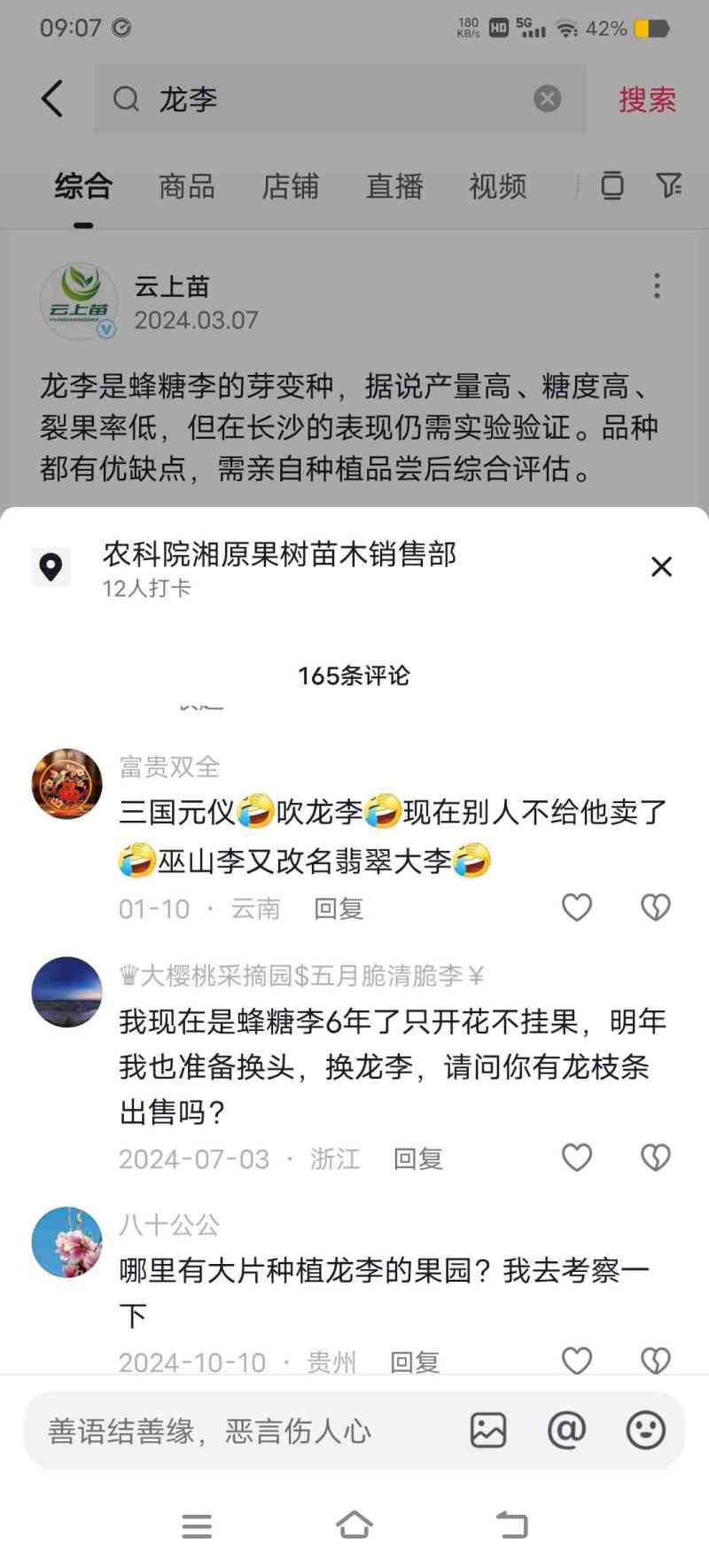The height and width of the screenshot is (1568, 709).
Task: Close the comments panel
Action: [661, 566]
